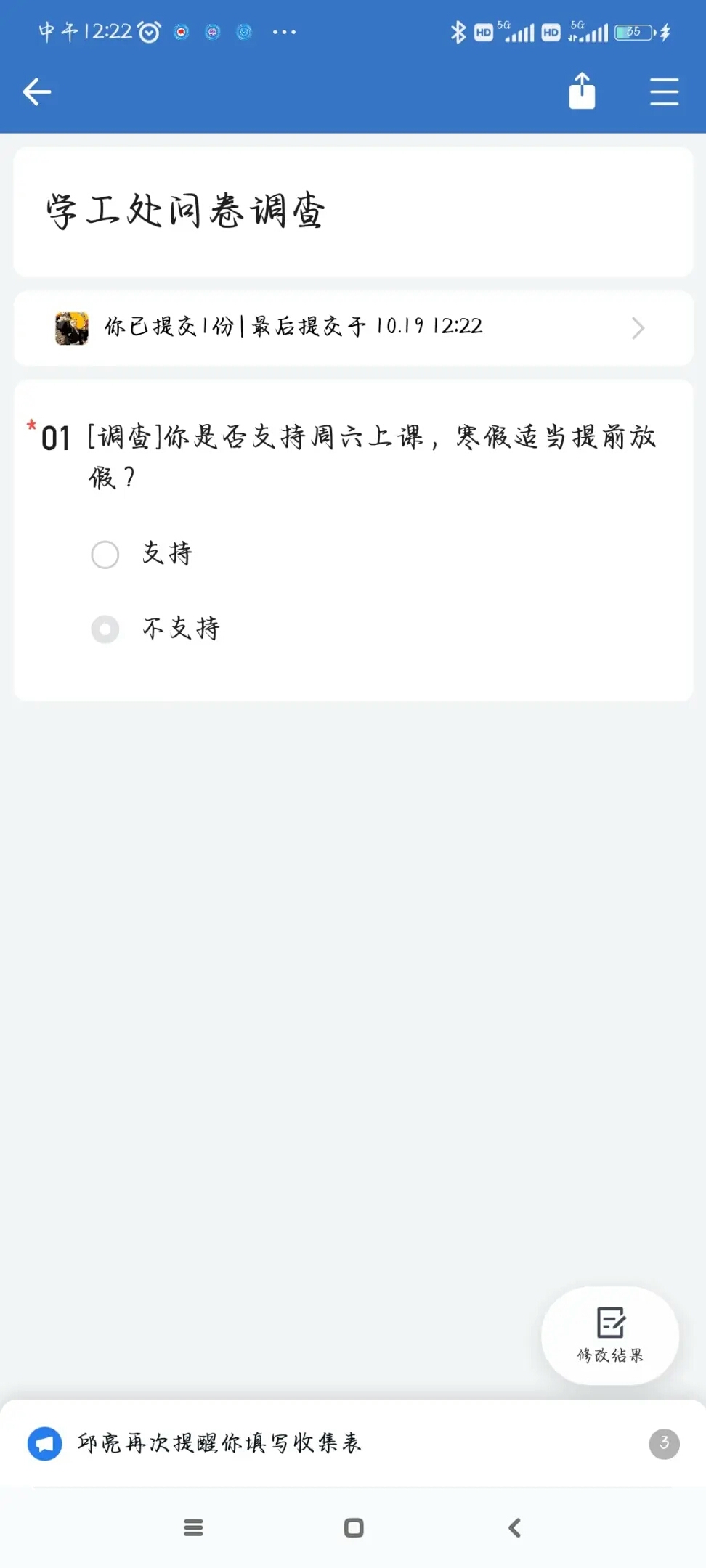Go back using the top-left arrow
Image resolution: width=706 pixels, height=1568 pixels.
click(x=37, y=92)
